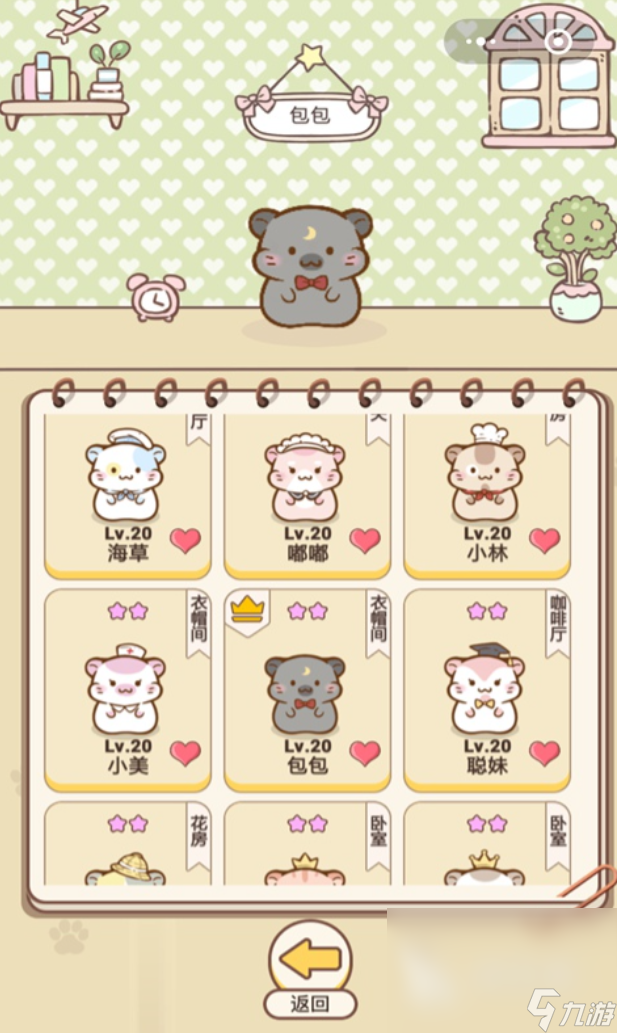Choose the hamster card 聪妹
This screenshot has height=1033, width=617.
486,690
